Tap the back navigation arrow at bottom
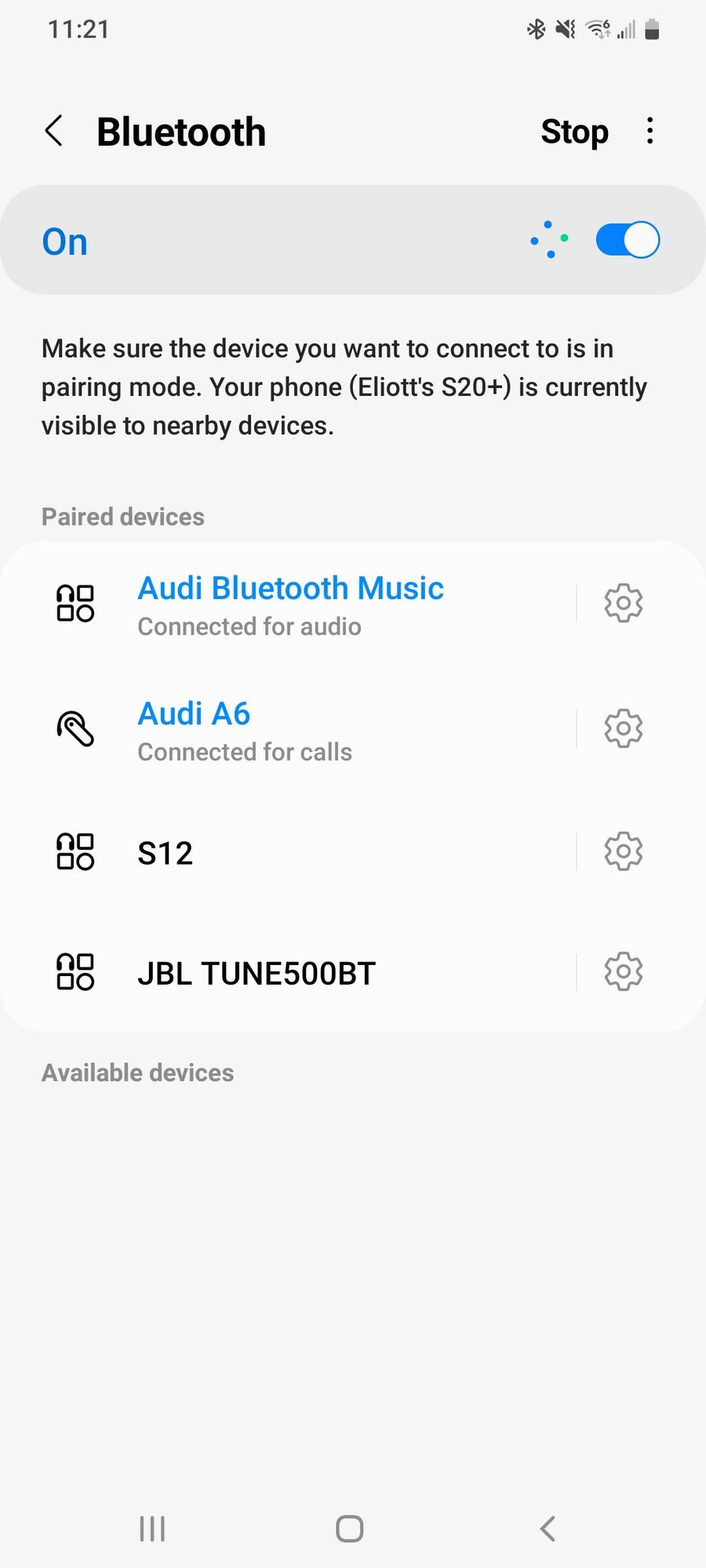 pyautogui.click(x=547, y=1527)
